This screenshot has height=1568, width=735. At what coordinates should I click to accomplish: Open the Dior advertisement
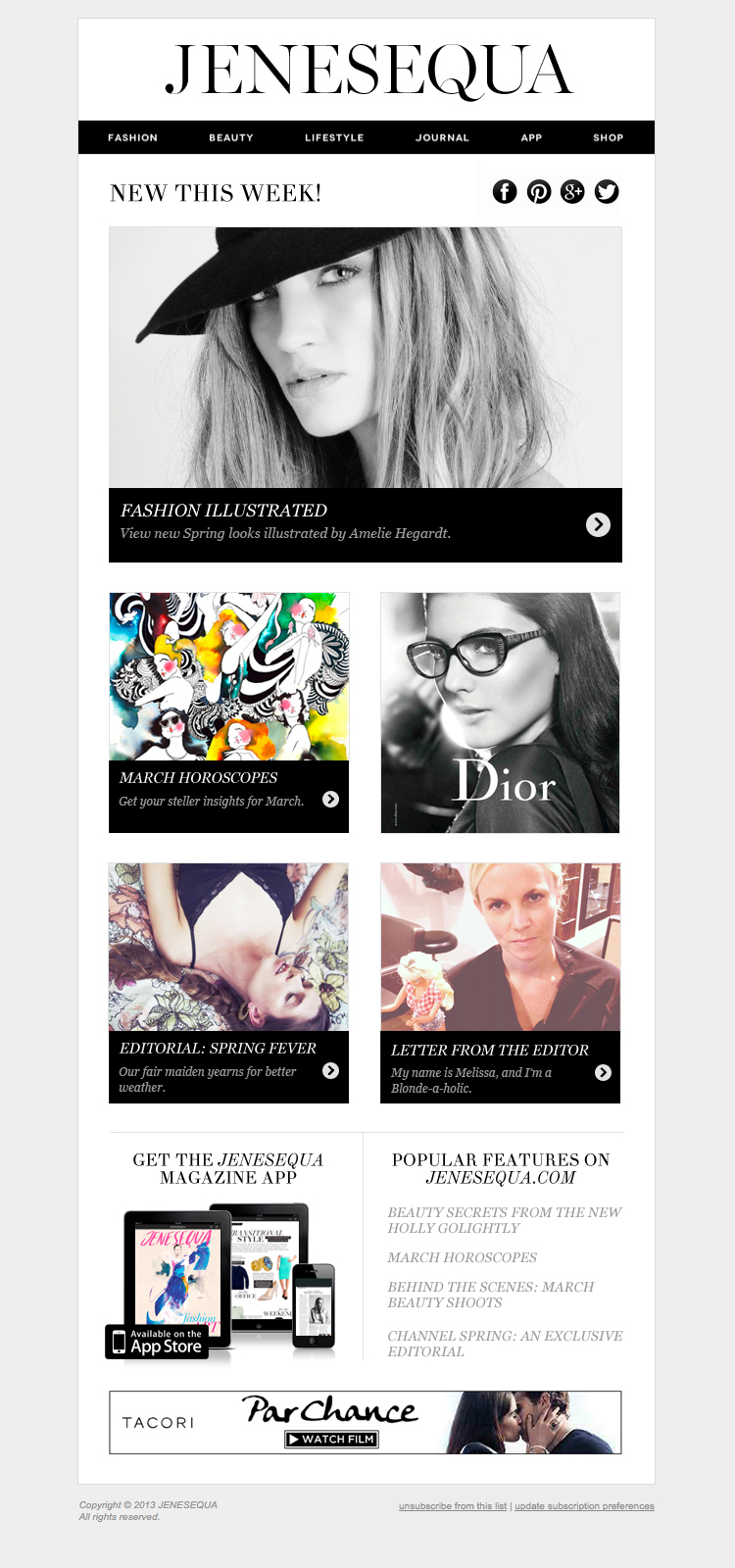coord(500,712)
